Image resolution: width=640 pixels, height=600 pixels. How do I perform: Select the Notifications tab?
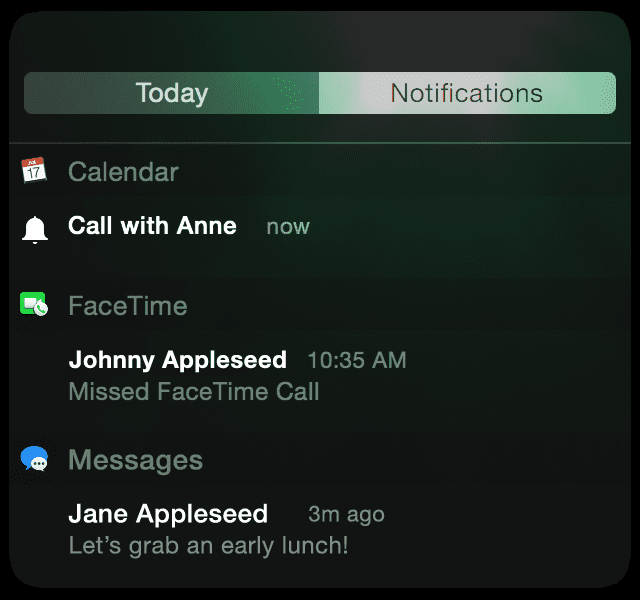pos(466,93)
